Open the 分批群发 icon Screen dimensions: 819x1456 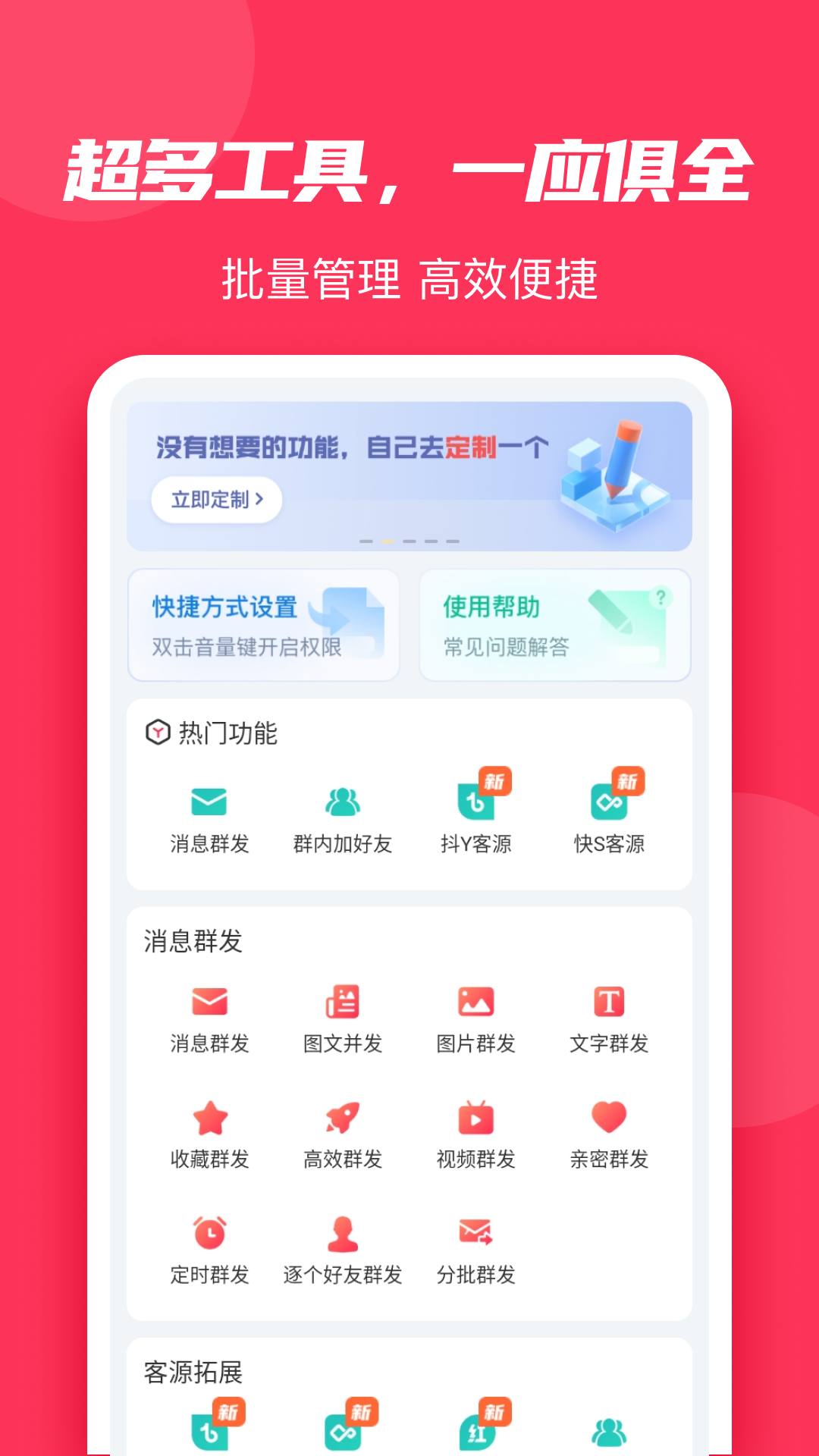click(476, 1228)
